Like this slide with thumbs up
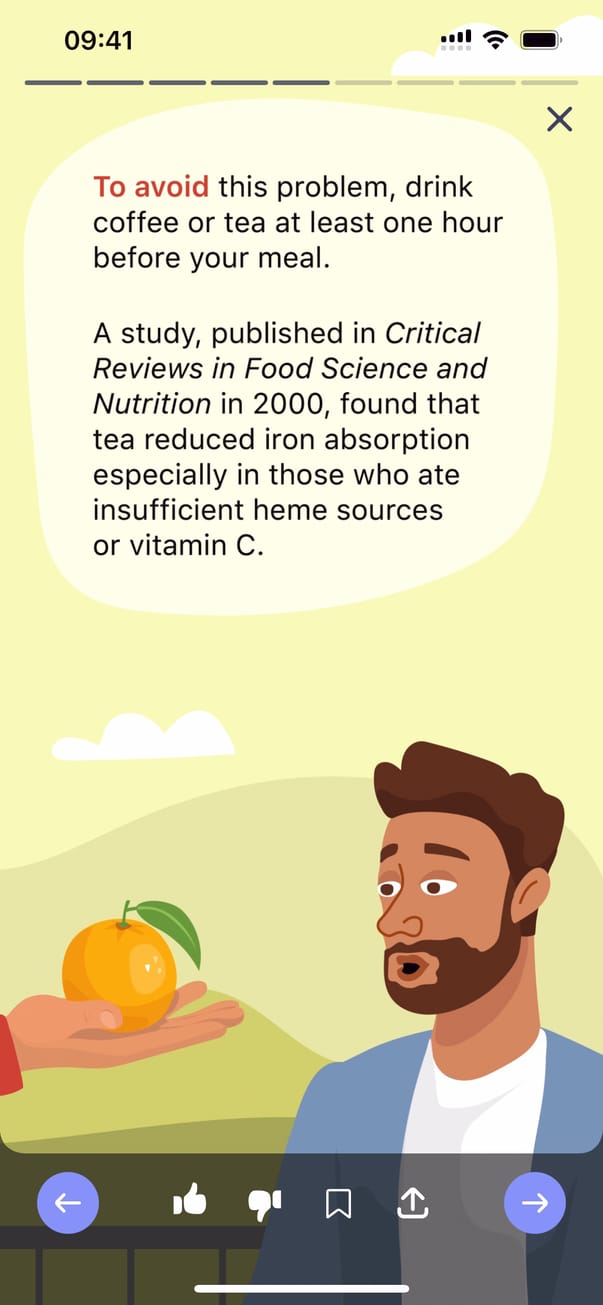This screenshot has width=603, height=1305. (x=190, y=1202)
